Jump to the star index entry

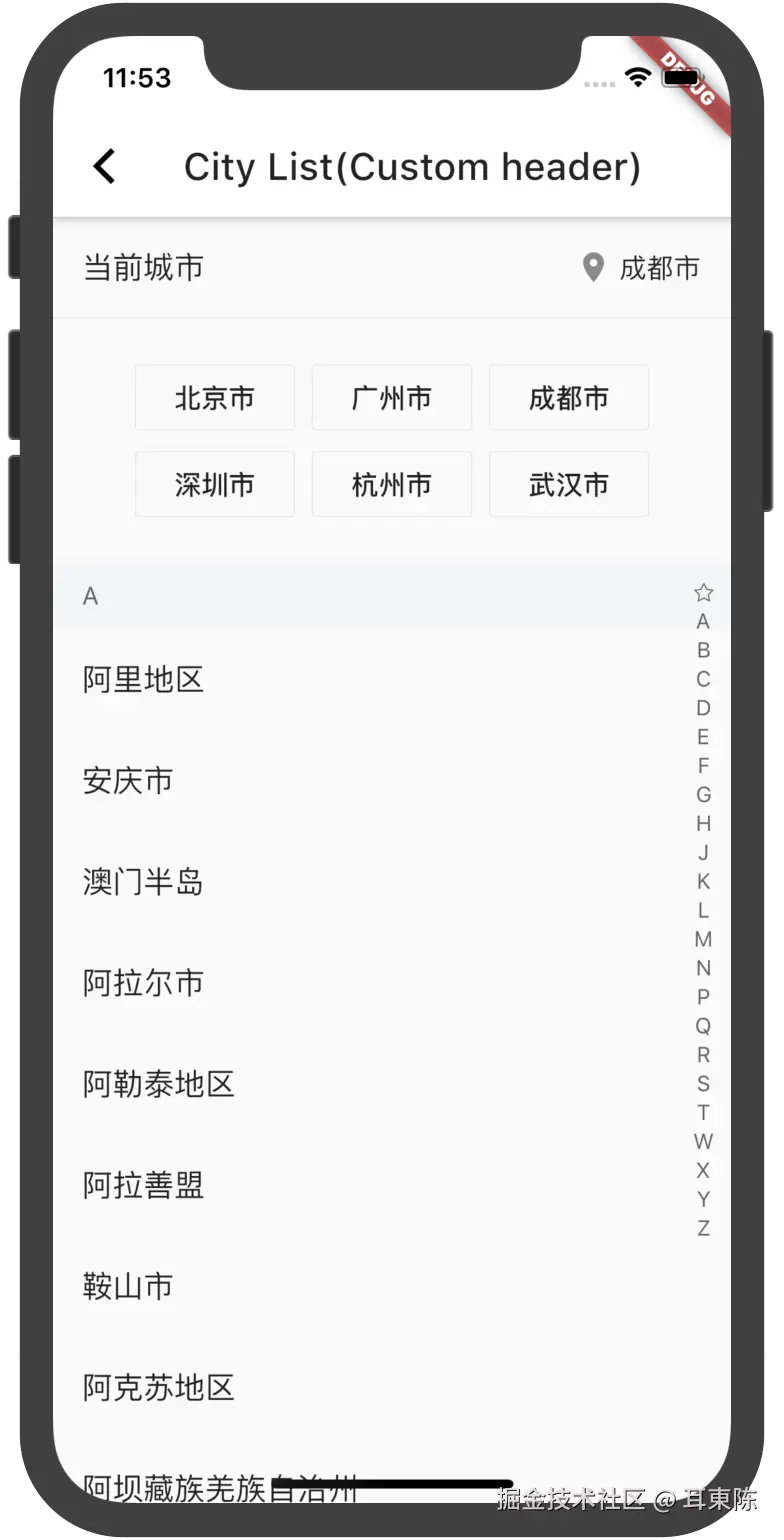click(703, 593)
